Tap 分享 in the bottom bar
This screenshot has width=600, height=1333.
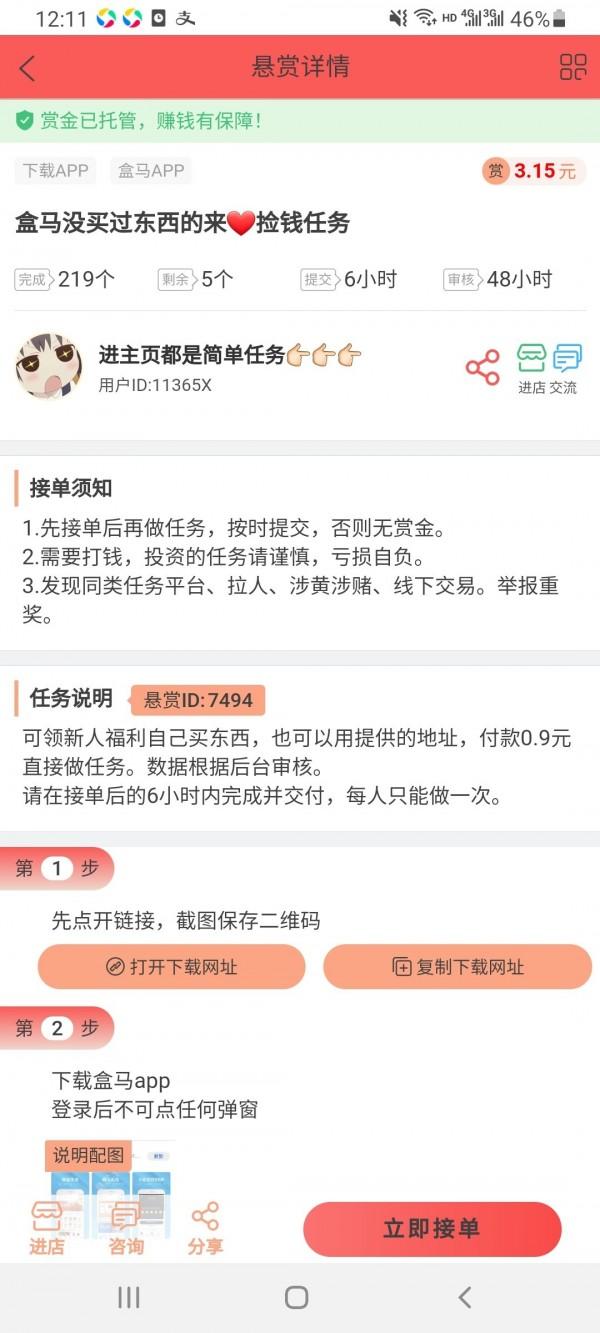pyautogui.click(x=205, y=1229)
